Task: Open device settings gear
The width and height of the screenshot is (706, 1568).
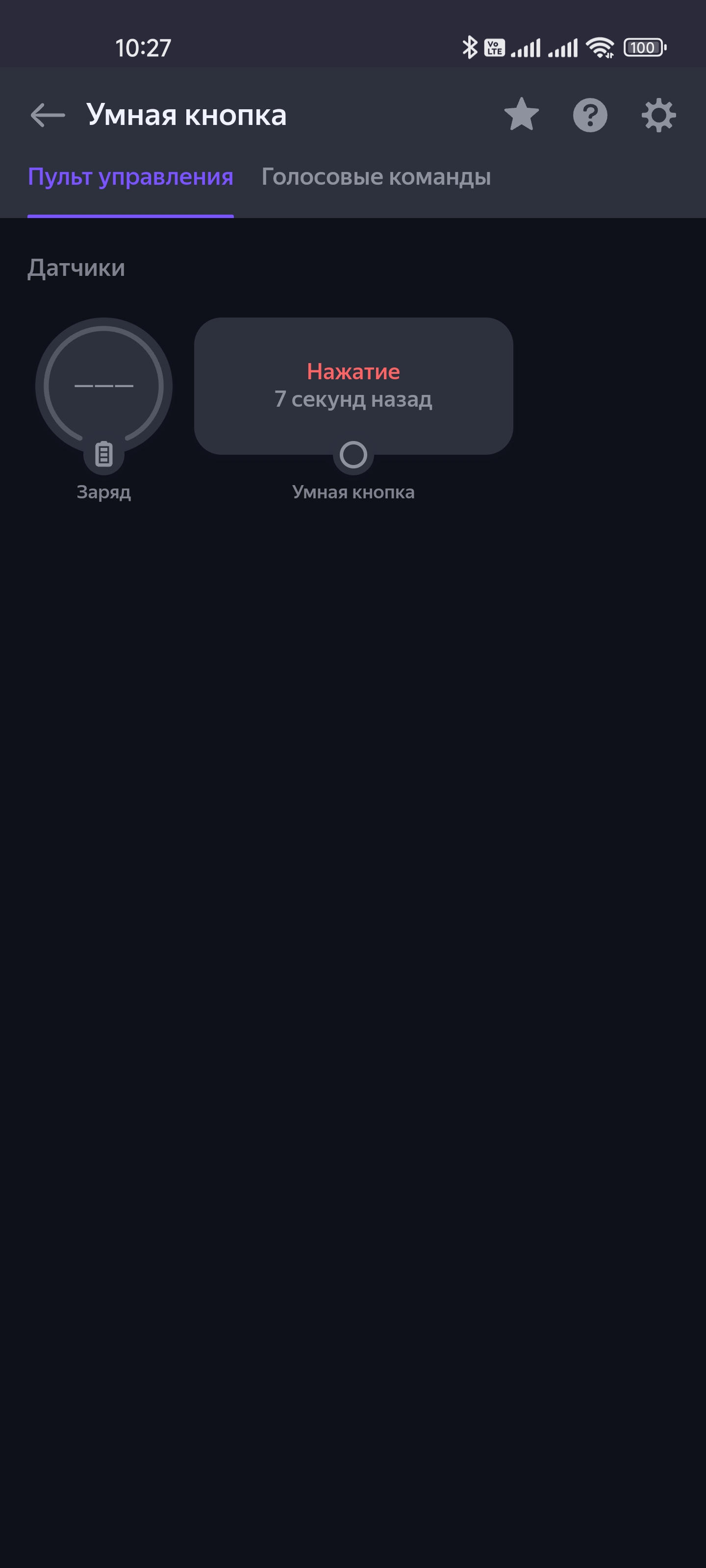Action: coord(658,115)
